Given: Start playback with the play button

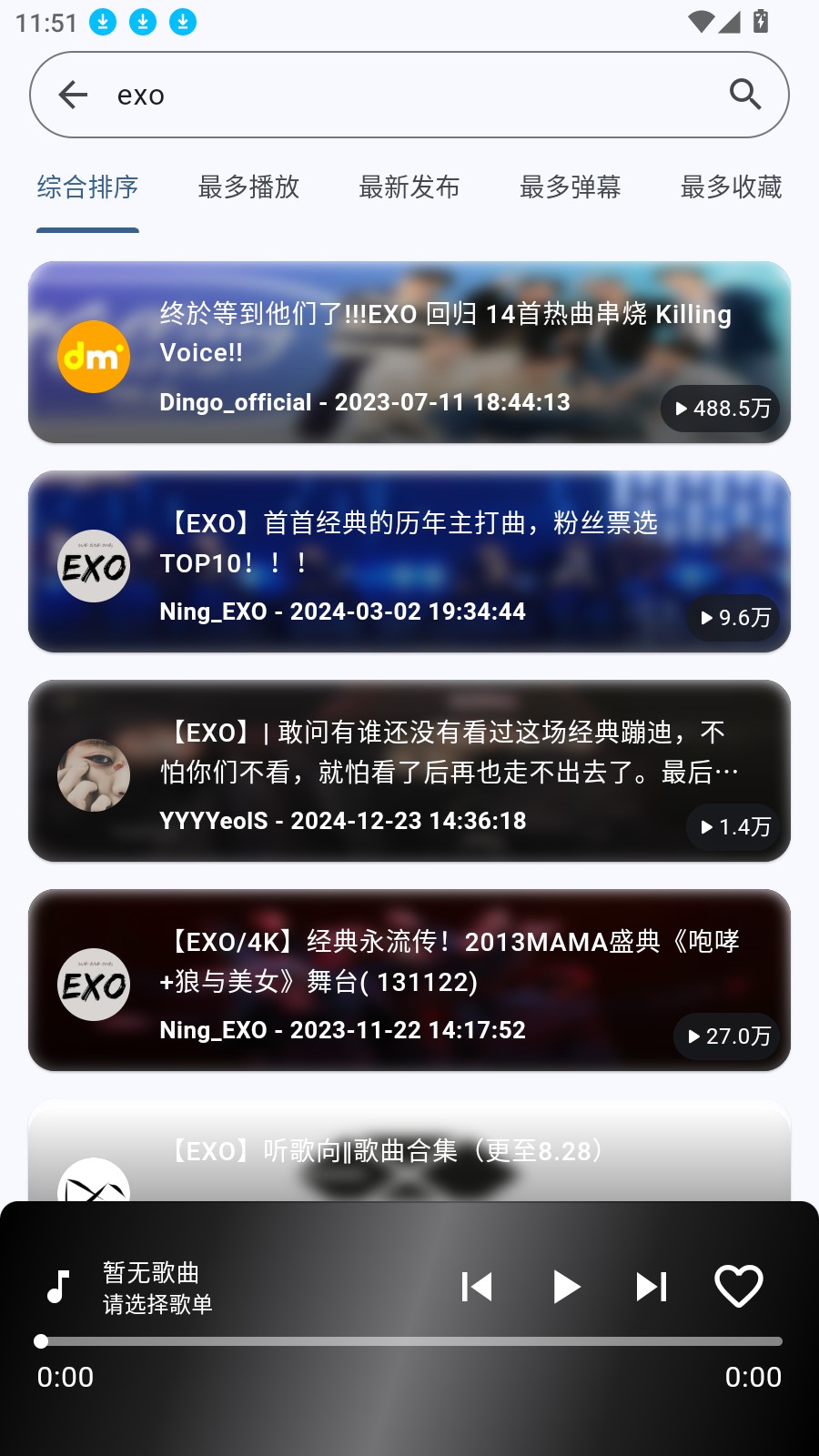Looking at the screenshot, I should point(565,1287).
